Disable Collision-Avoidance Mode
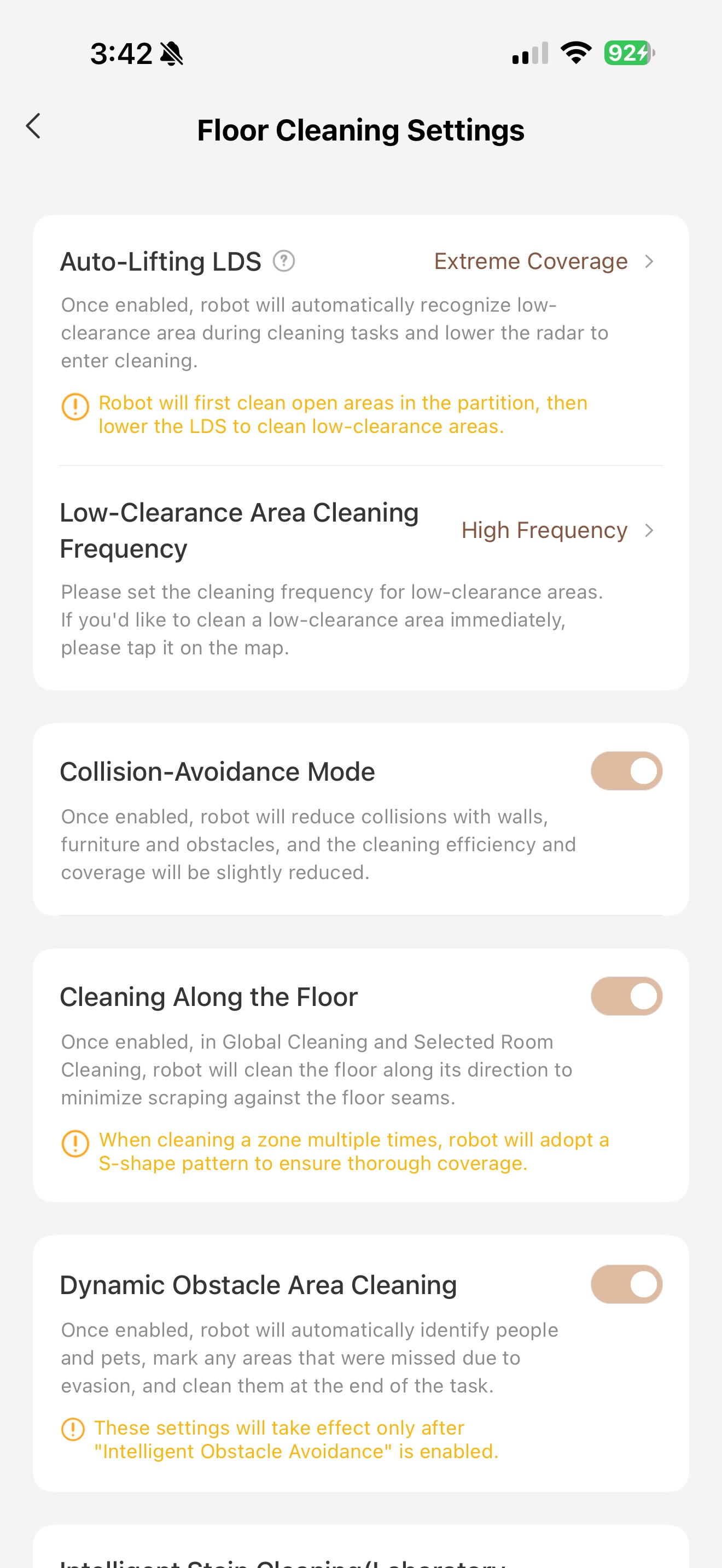This screenshot has height=1568, width=722. 626,771
